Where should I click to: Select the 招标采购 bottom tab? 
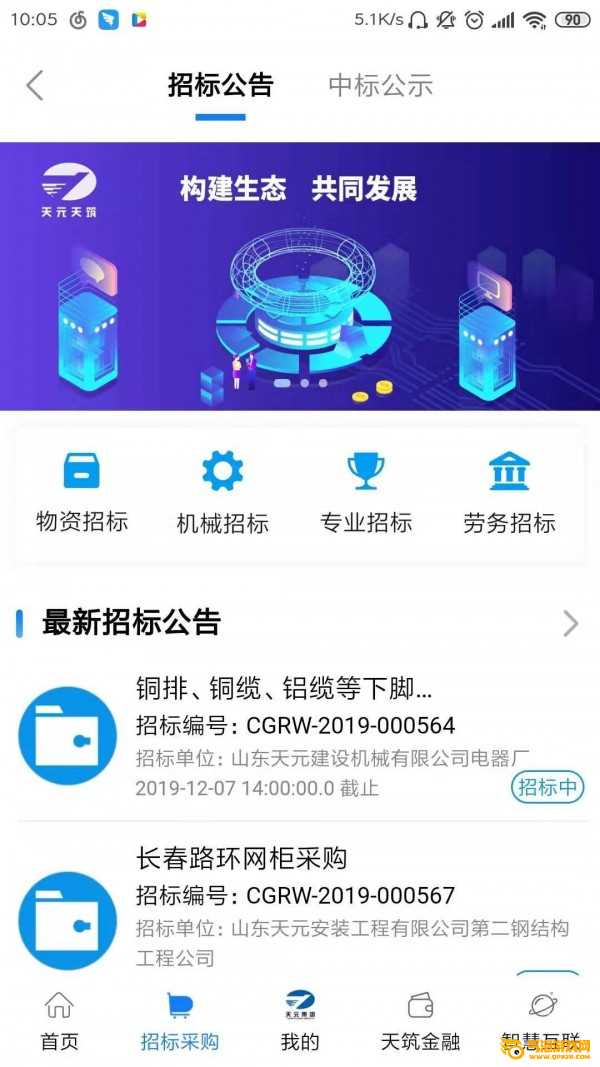[180, 1021]
